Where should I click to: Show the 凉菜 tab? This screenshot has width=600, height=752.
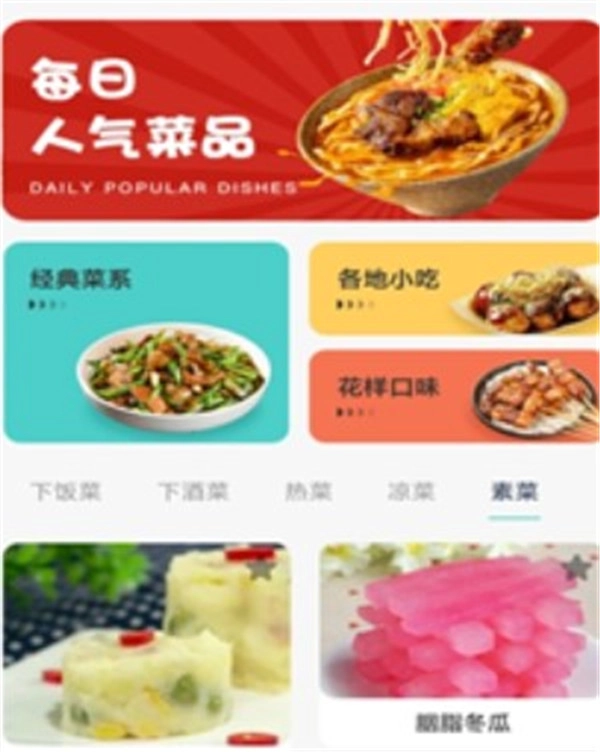(x=411, y=491)
